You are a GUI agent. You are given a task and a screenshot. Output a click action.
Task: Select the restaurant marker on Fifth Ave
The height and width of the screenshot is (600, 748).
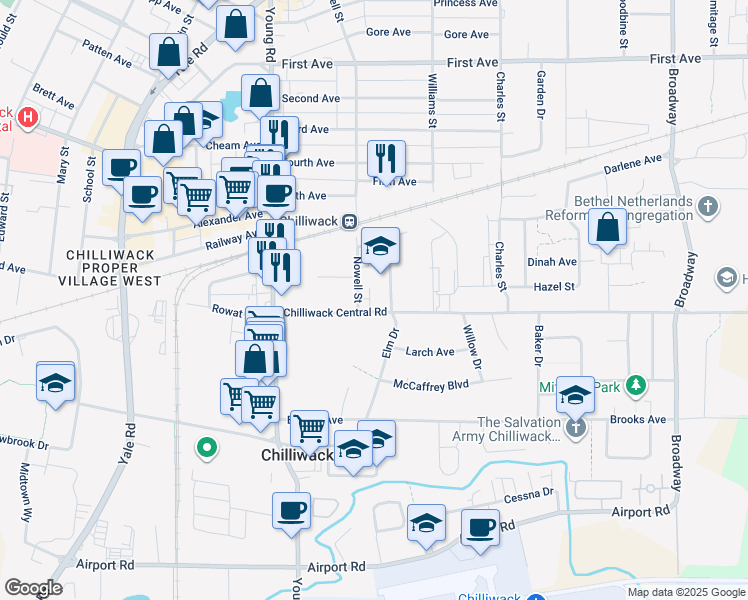click(x=386, y=162)
